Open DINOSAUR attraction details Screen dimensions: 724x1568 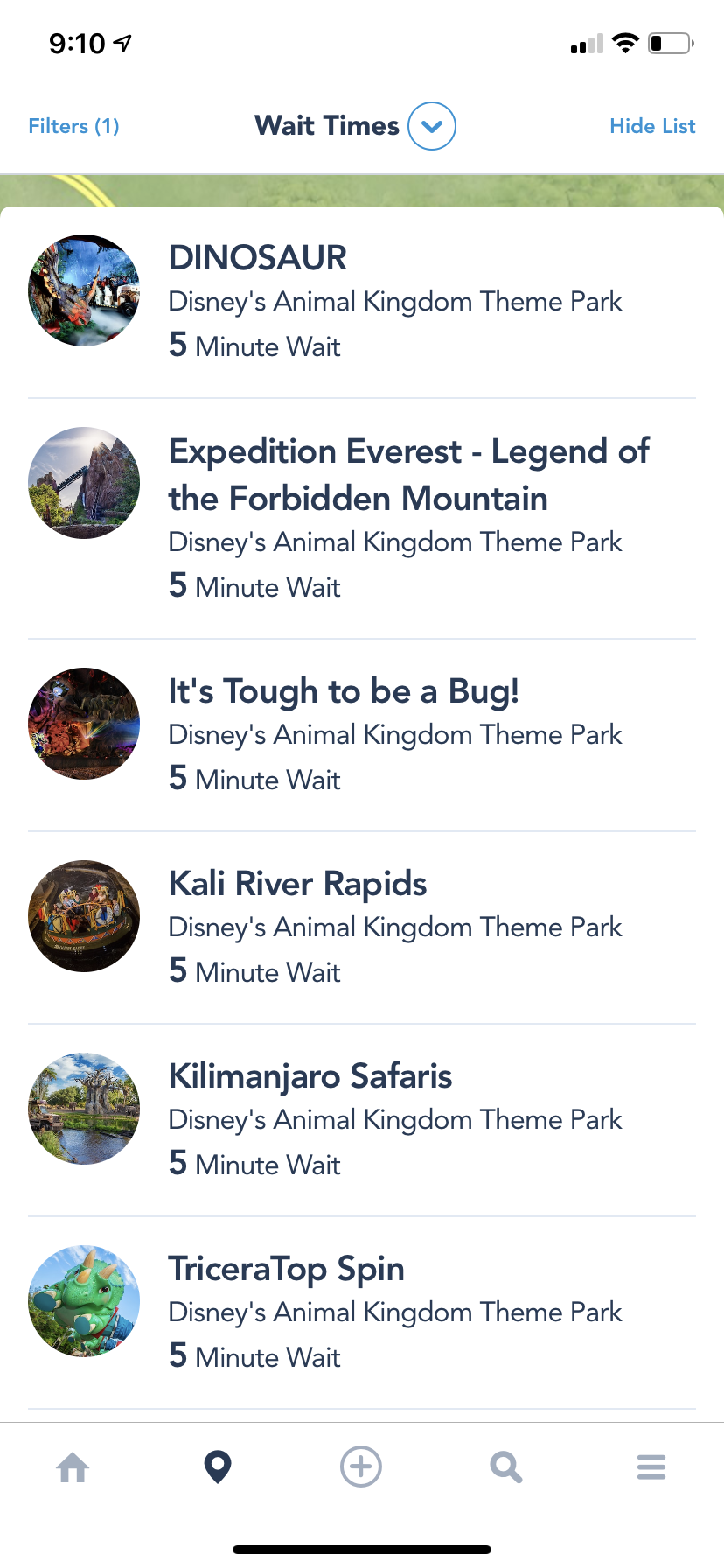coord(362,301)
